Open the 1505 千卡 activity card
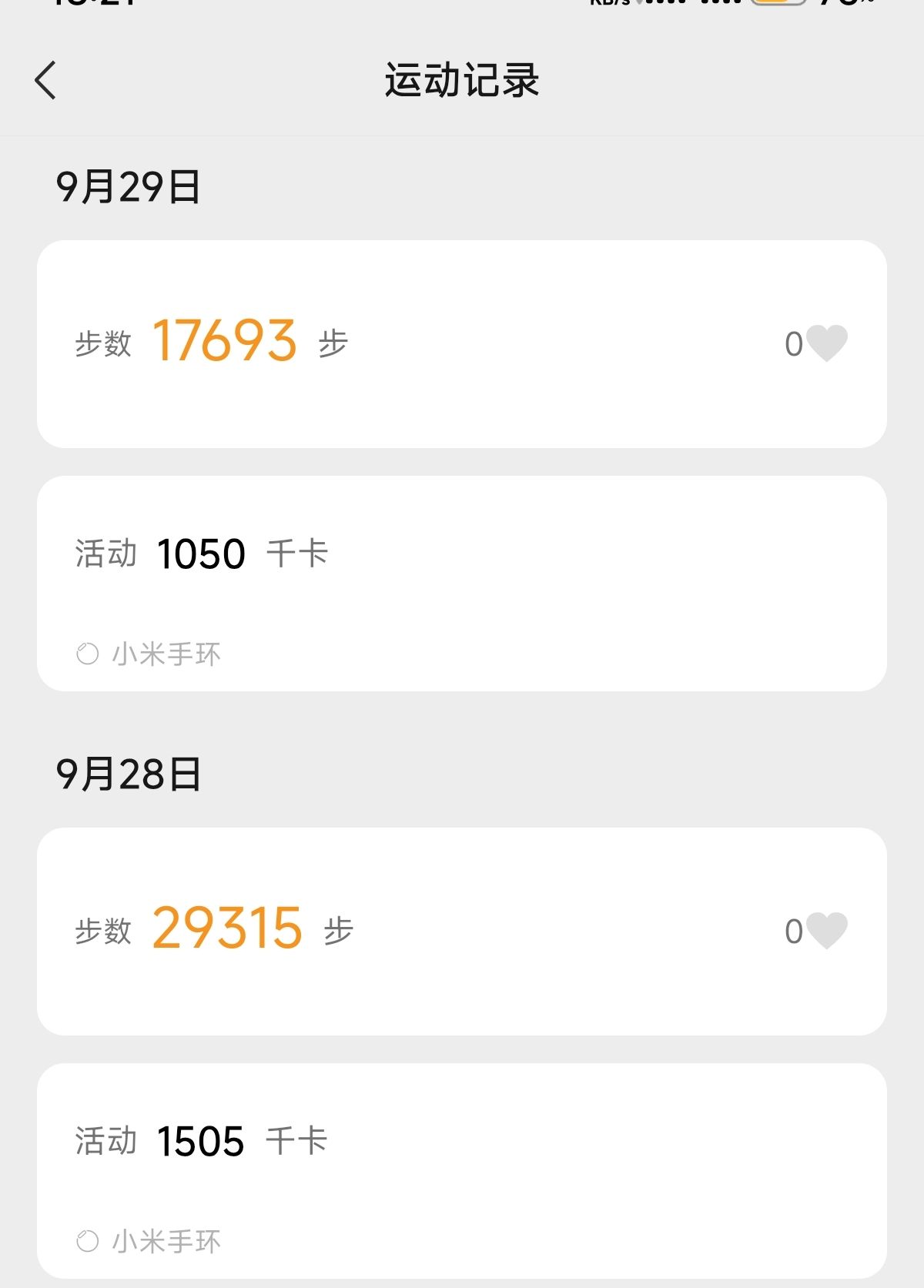This screenshot has height=1288, width=924. coord(462,1169)
